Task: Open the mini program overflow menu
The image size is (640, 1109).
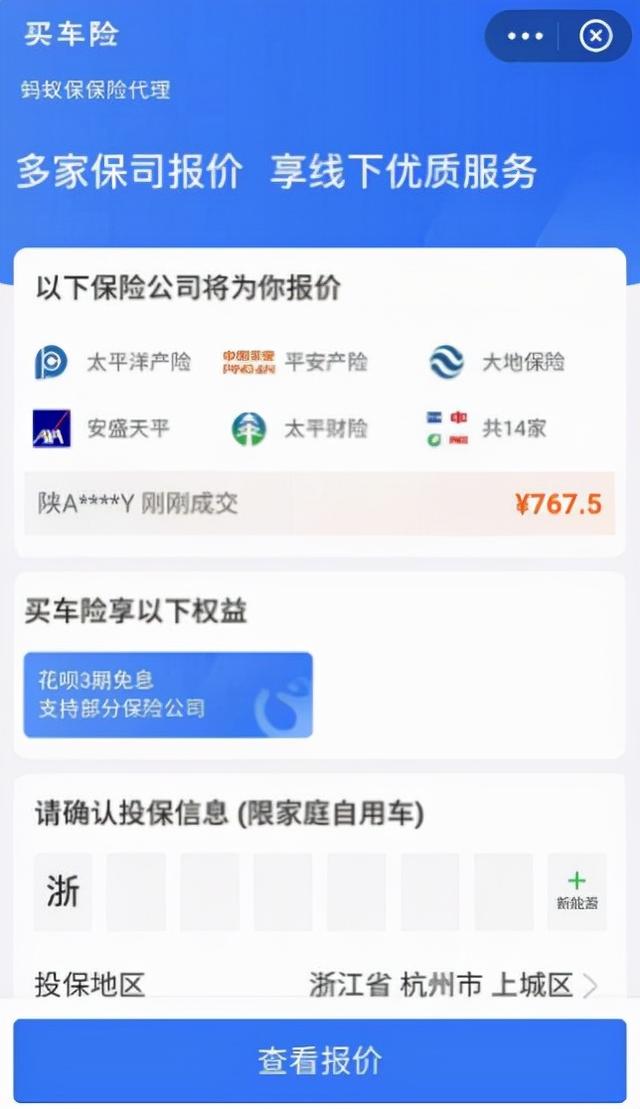Action: [x=525, y=37]
